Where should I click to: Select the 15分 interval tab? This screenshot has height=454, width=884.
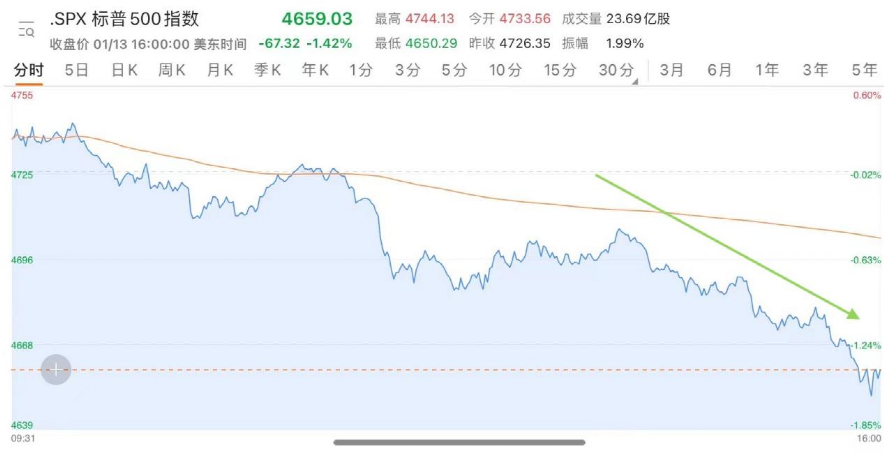[560, 70]
